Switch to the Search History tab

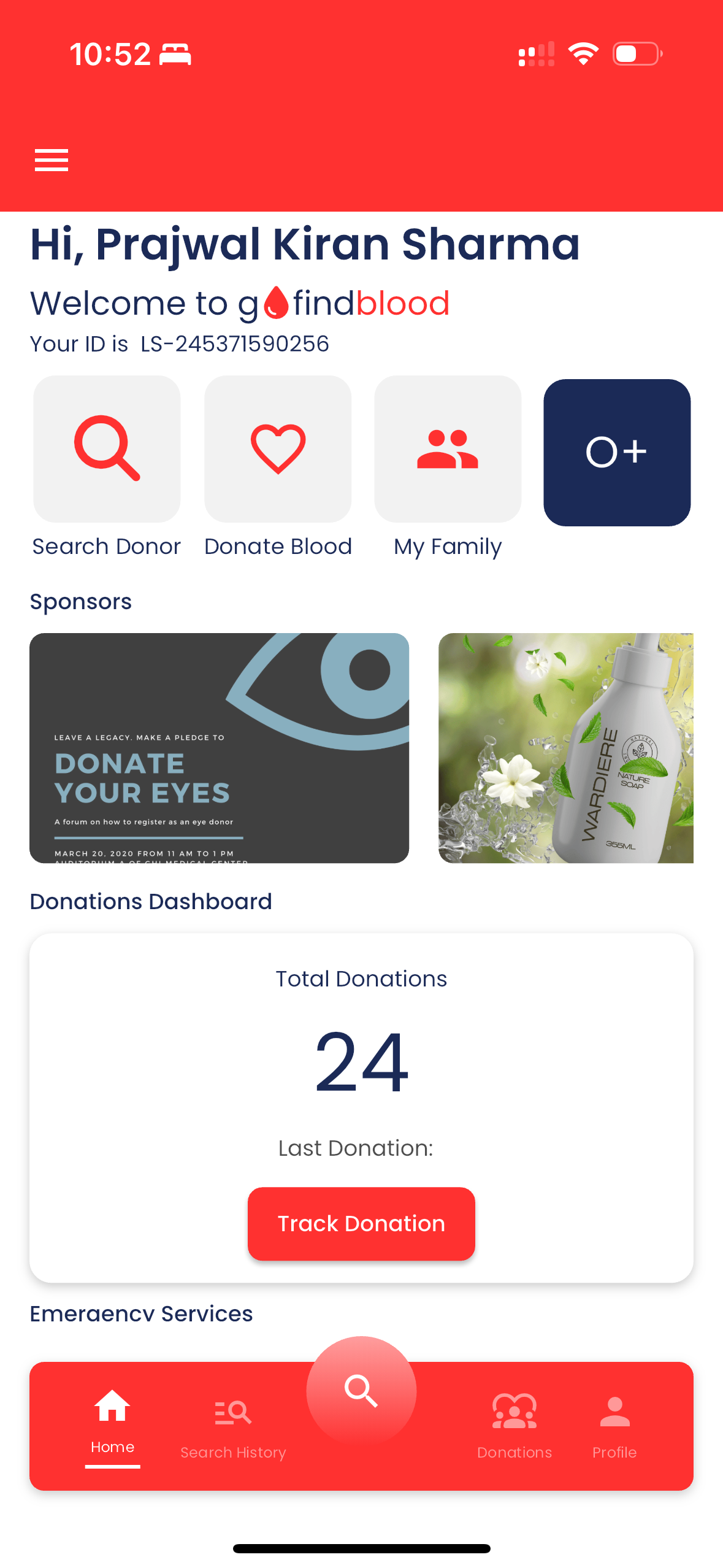233,1427
